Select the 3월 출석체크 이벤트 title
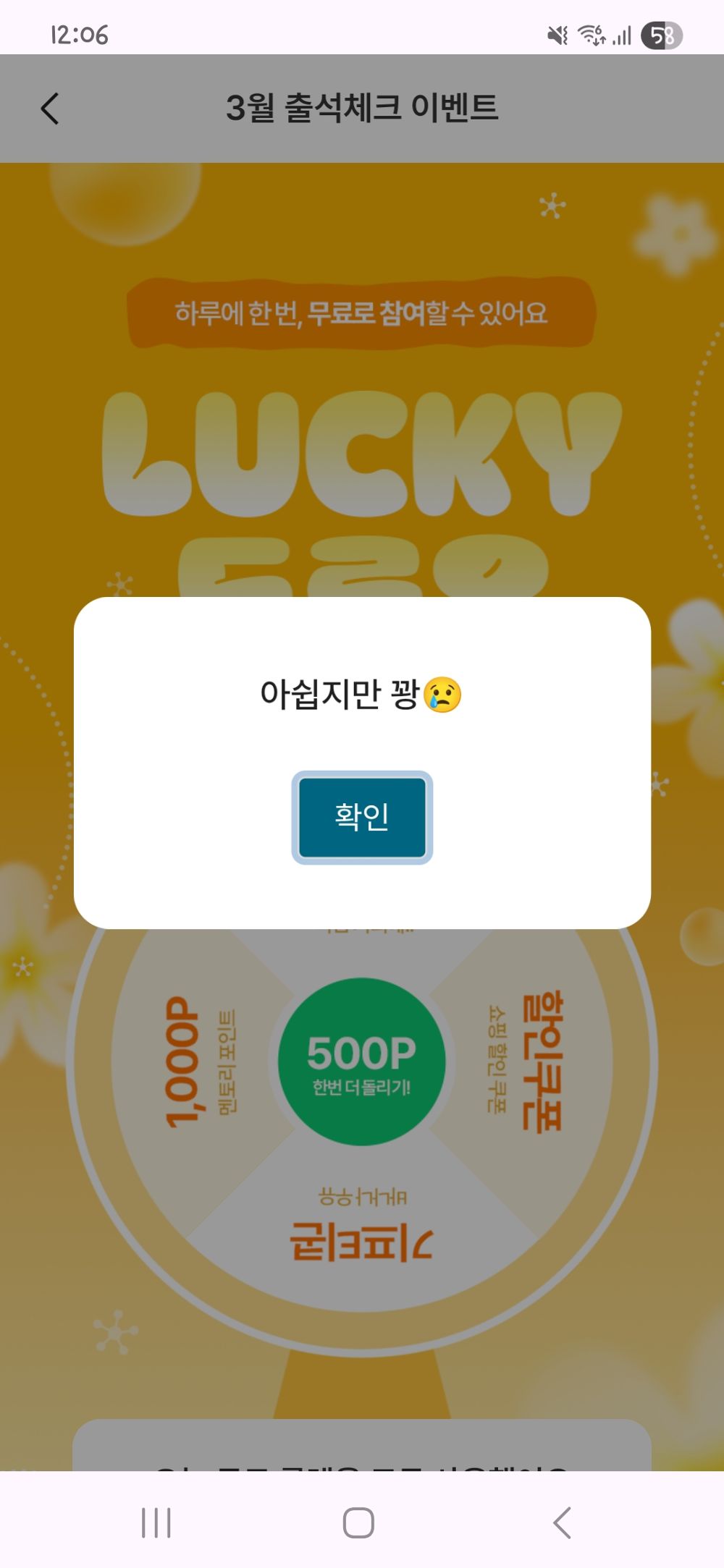 (x=362, y=107)
